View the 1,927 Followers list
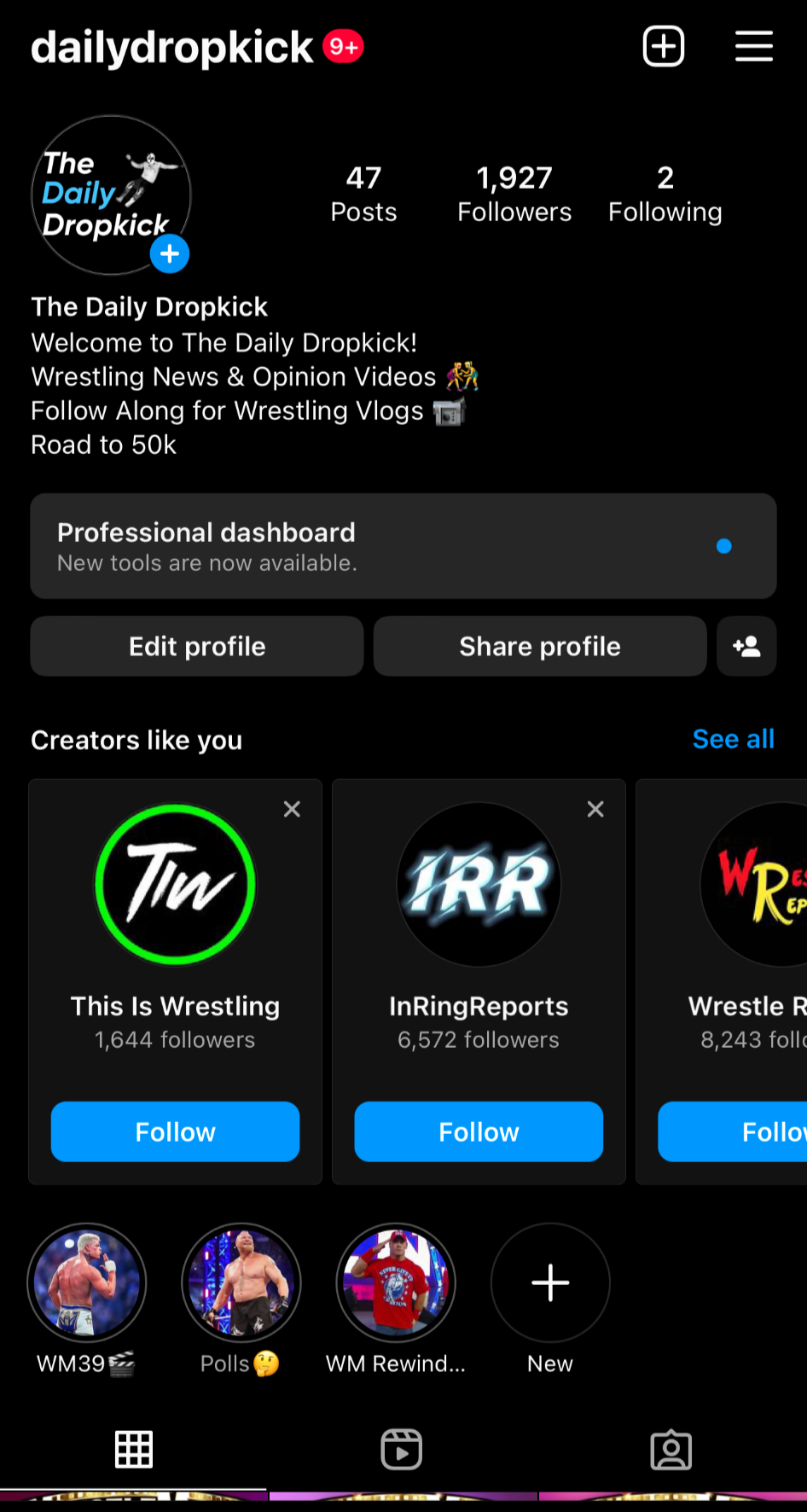The image size is (807, 1512). coord(514,194)
